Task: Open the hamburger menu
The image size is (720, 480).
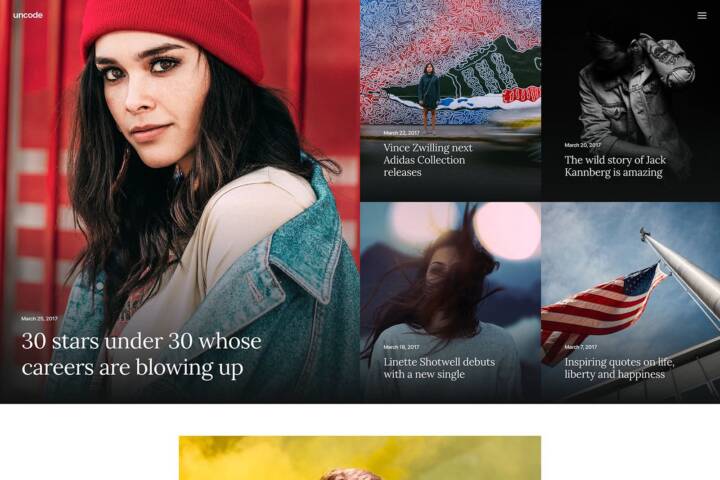Action: click(x=701, y=15)
